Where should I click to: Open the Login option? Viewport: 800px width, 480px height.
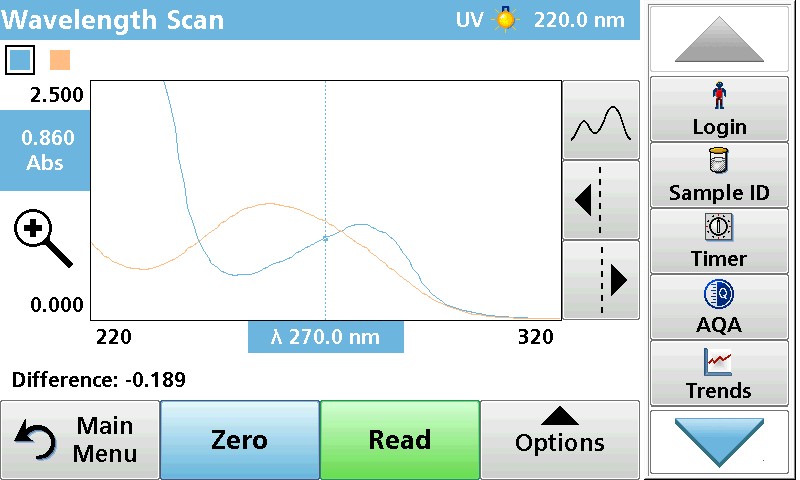(719, 110)
